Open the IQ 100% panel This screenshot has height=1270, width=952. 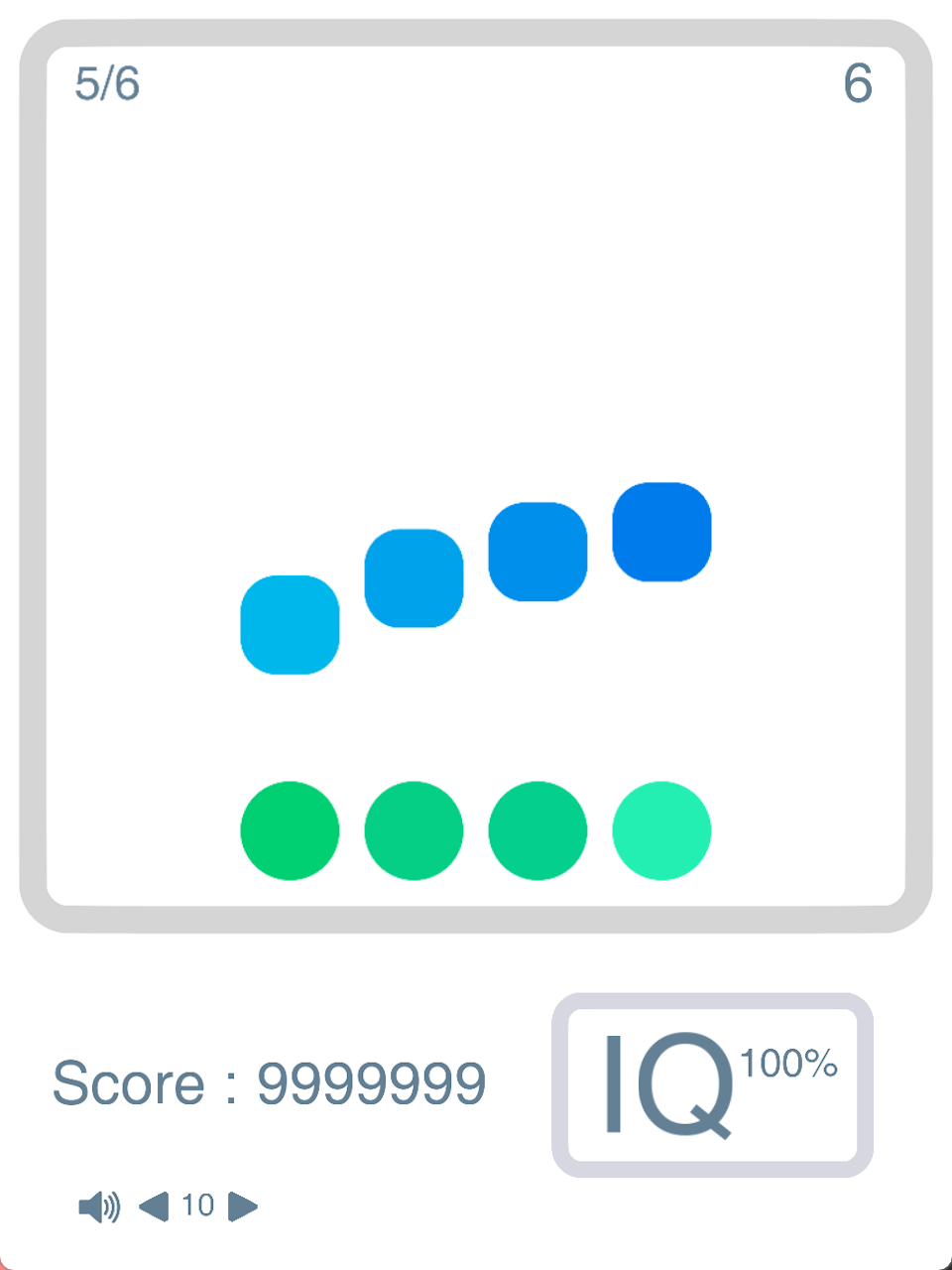point(712,1084)
